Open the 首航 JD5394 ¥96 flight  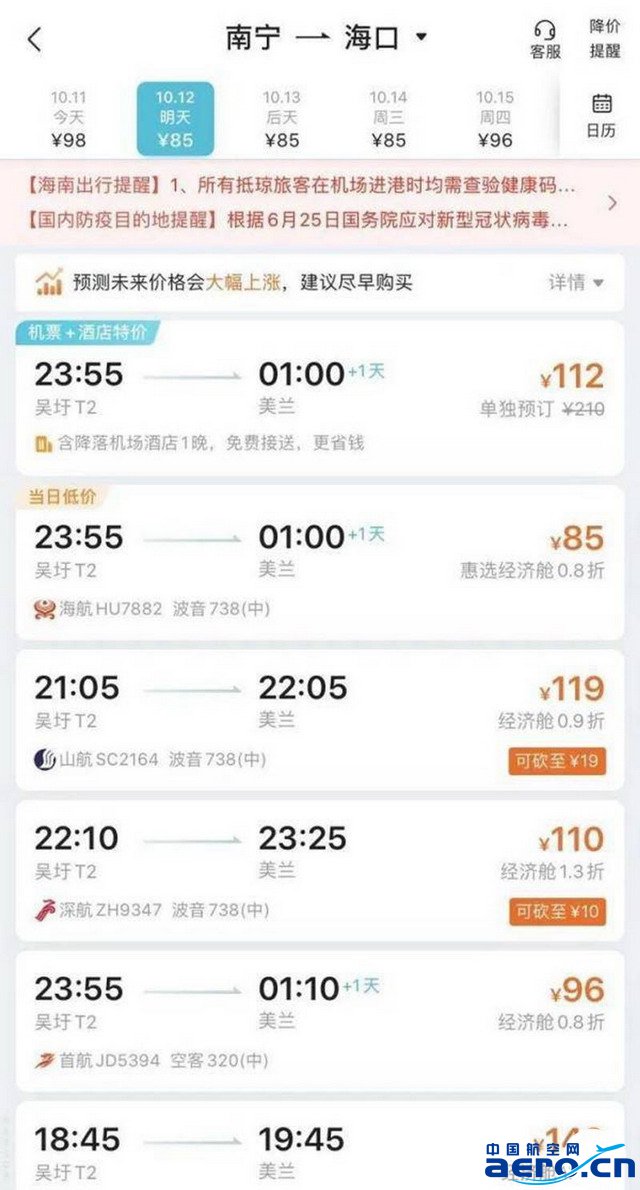click(320, 1021)
